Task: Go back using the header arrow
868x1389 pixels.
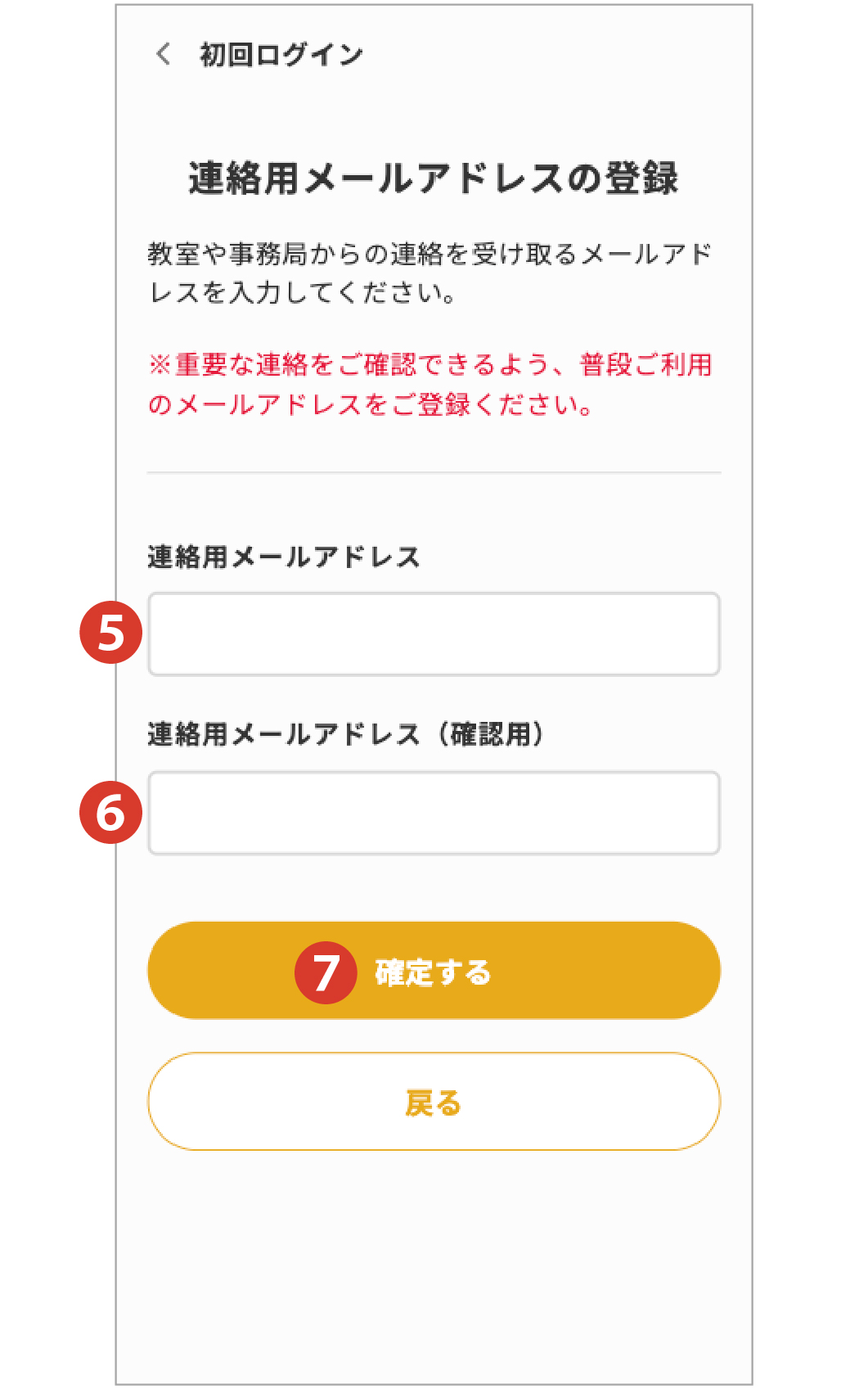Action: (x=164, y=55)
